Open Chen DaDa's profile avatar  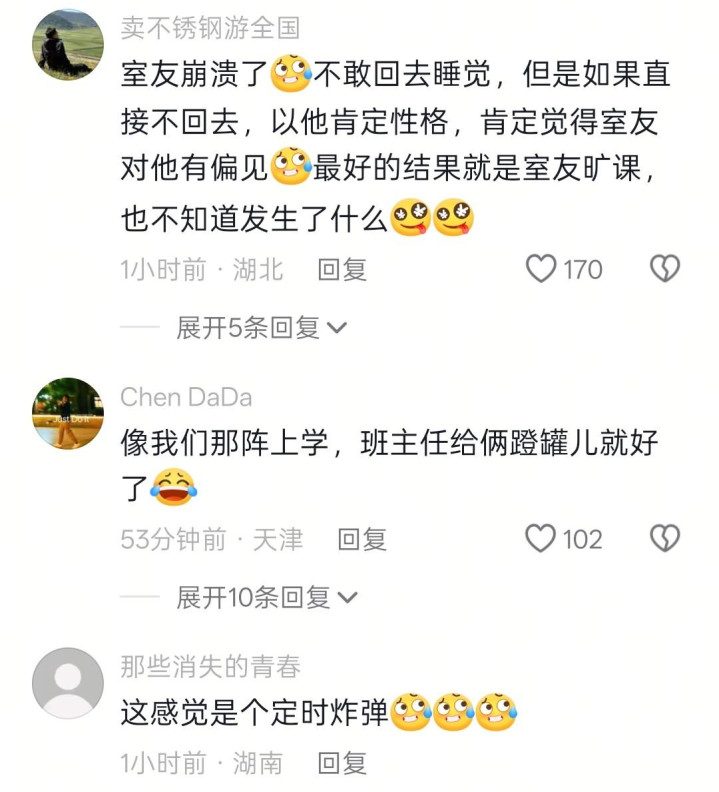tap(68, 413)
